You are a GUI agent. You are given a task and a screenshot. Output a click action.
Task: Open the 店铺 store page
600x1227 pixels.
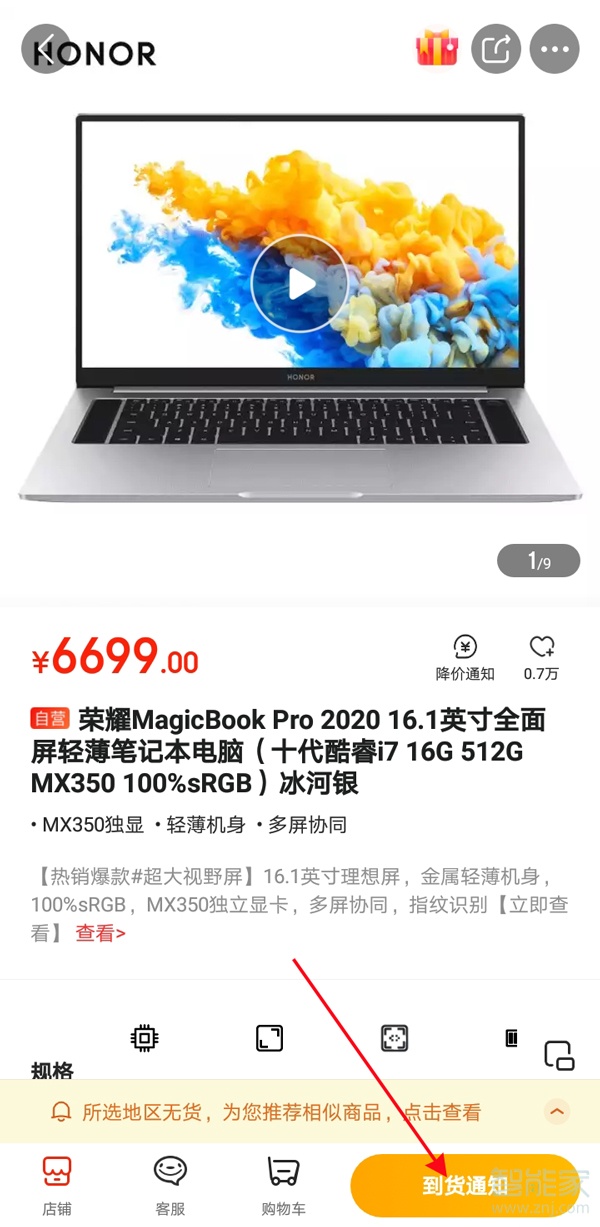57,1185
